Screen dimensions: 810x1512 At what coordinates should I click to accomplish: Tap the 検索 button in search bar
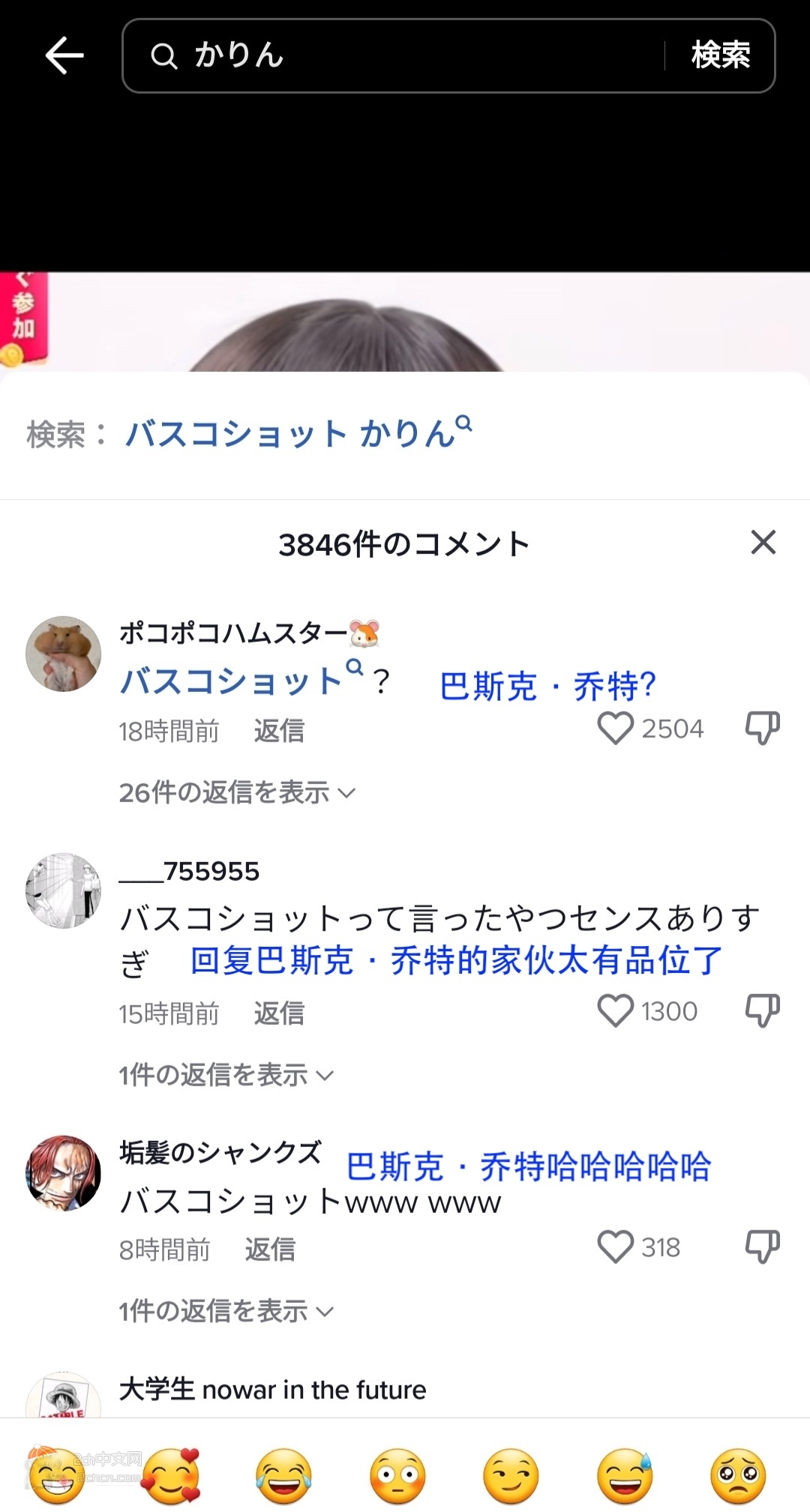pos(720,56)
